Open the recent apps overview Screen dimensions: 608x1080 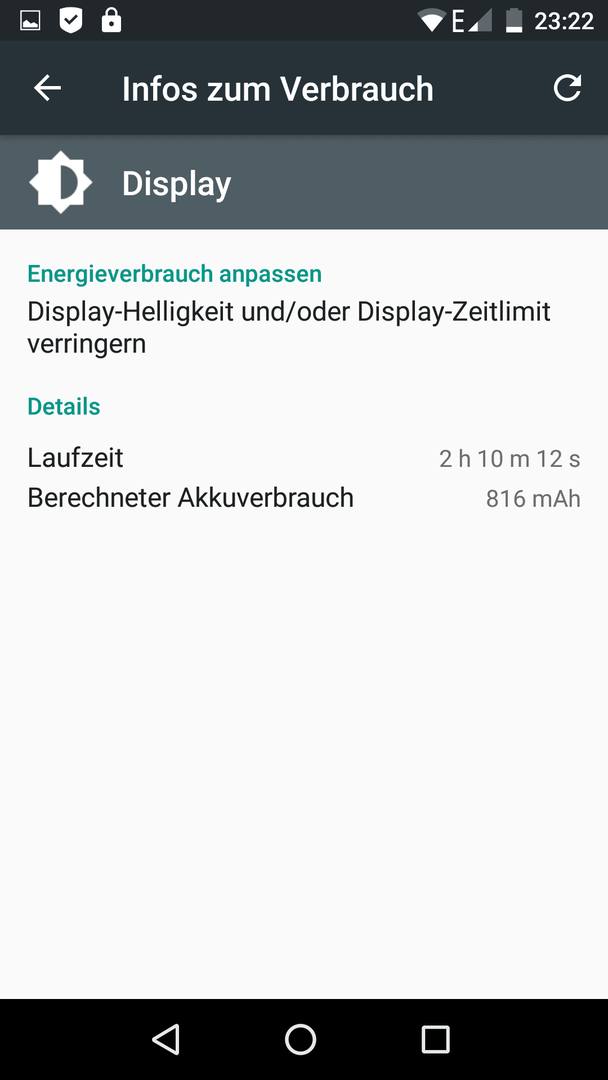click(x=435, y=1039)
